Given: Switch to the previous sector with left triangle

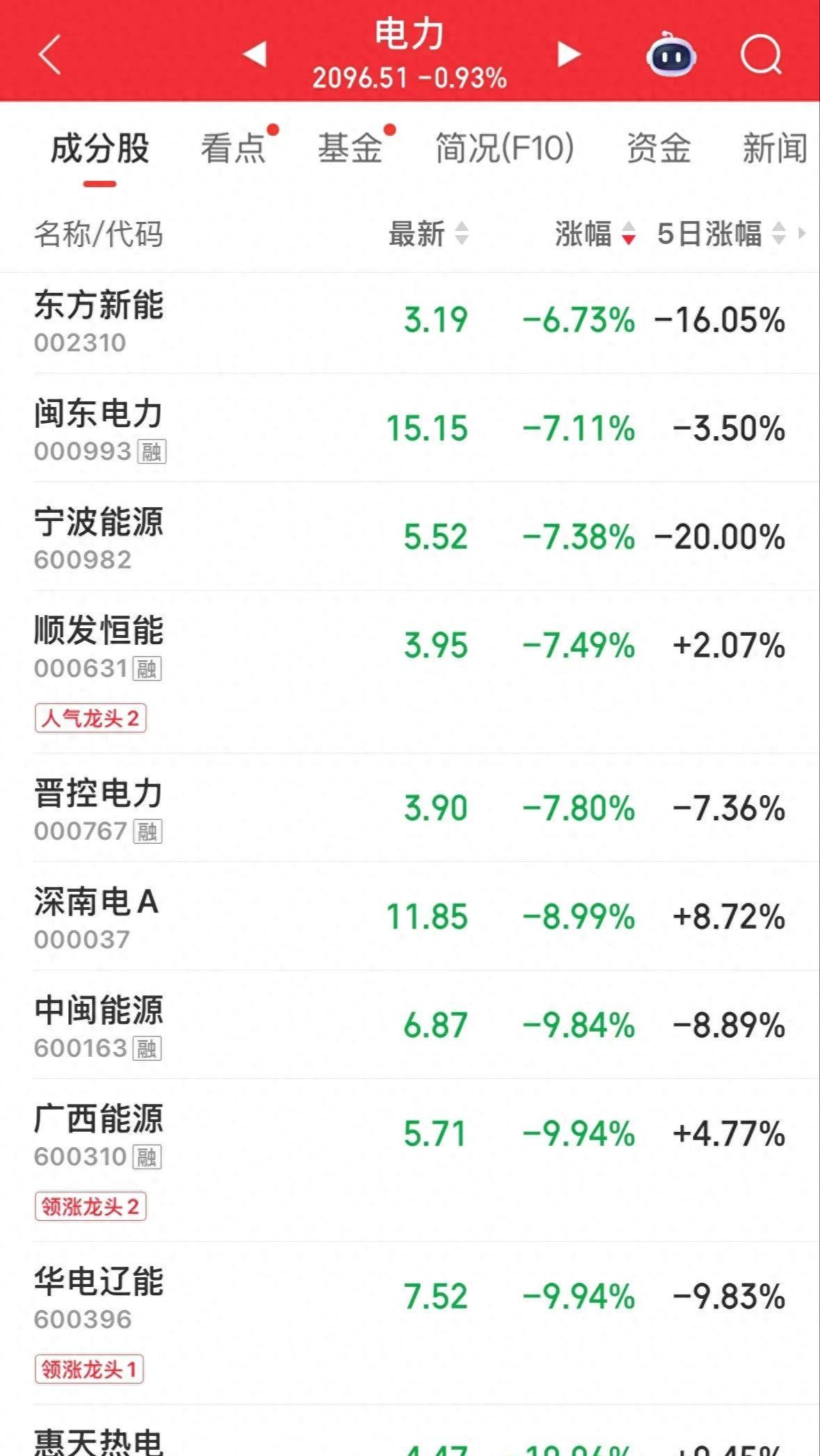Looking at the screenshot, I should (x=255, y=54).
